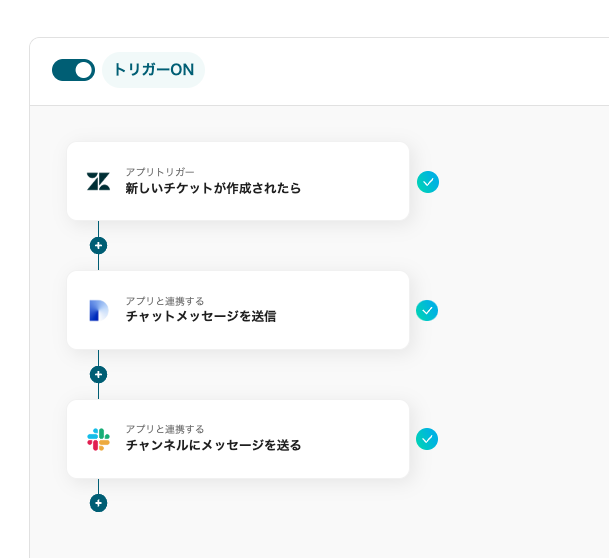The image size is (609, 558).
Task: Open the チャンネルにメッセージを送る step card
Action: click(x=238, y=439)
